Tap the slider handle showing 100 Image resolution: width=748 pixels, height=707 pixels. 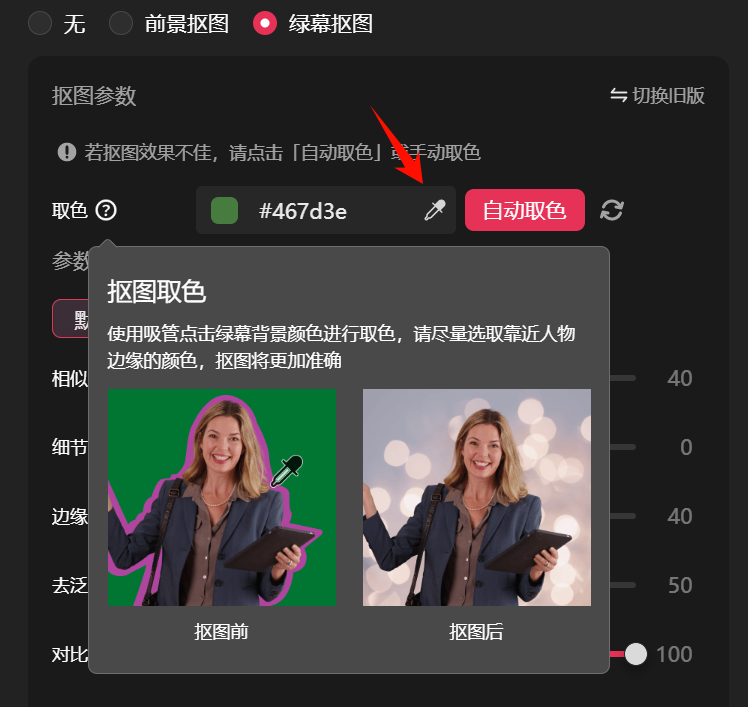pos(635,654)
